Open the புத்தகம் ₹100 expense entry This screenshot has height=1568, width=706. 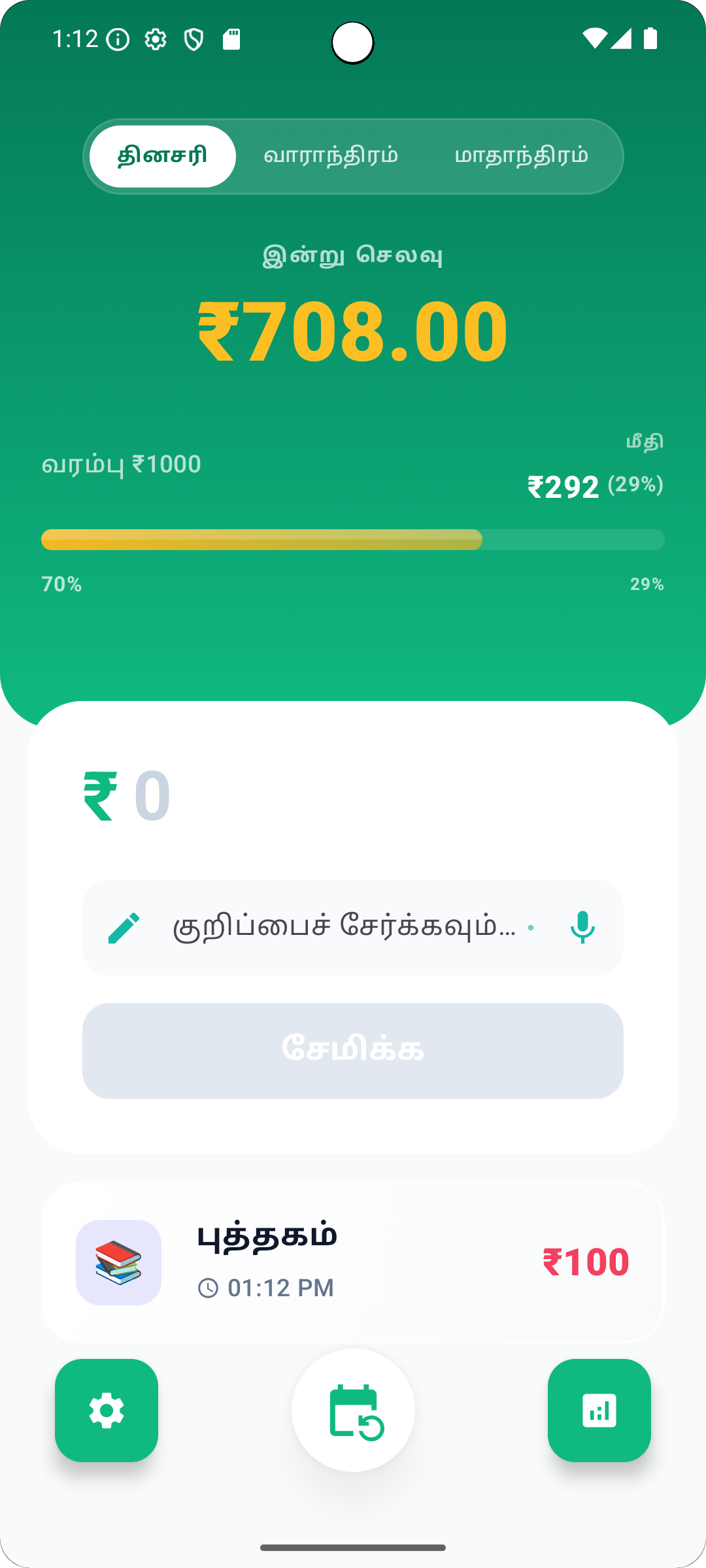pos(353,1262)
